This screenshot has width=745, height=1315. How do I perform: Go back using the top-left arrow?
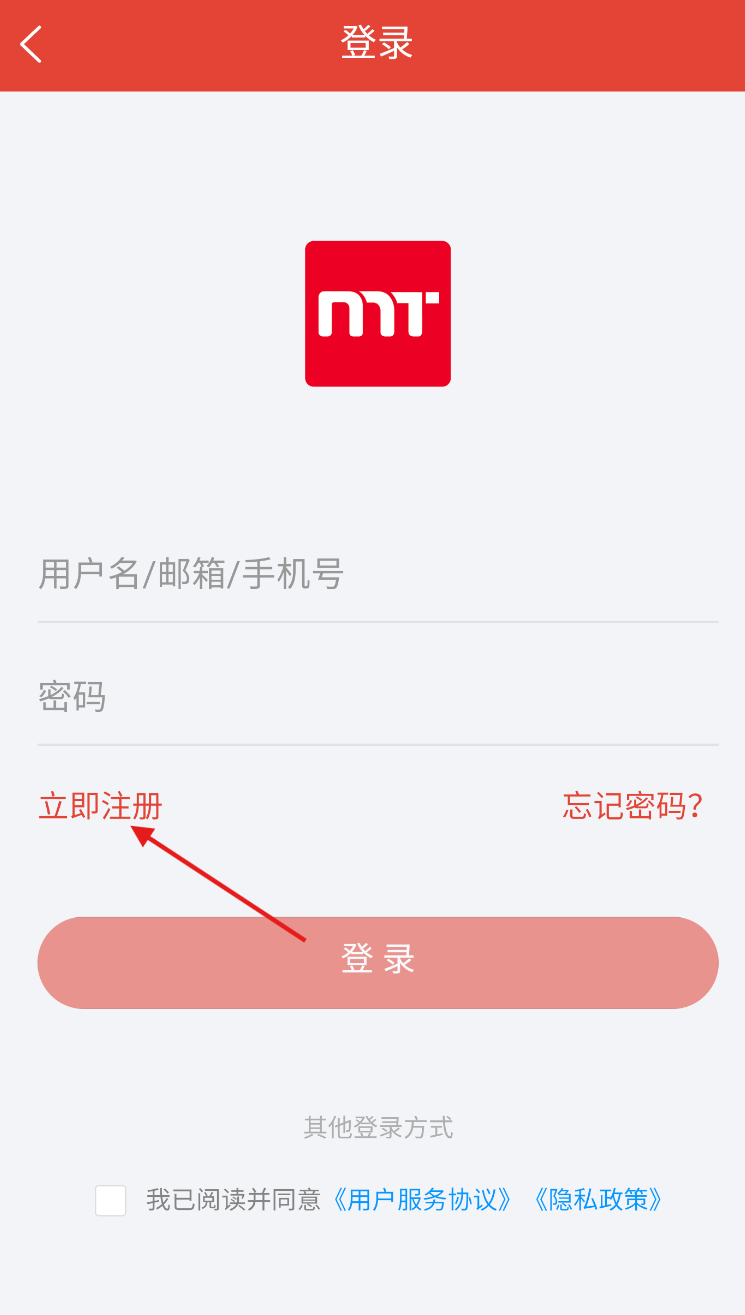coord(31,44)
